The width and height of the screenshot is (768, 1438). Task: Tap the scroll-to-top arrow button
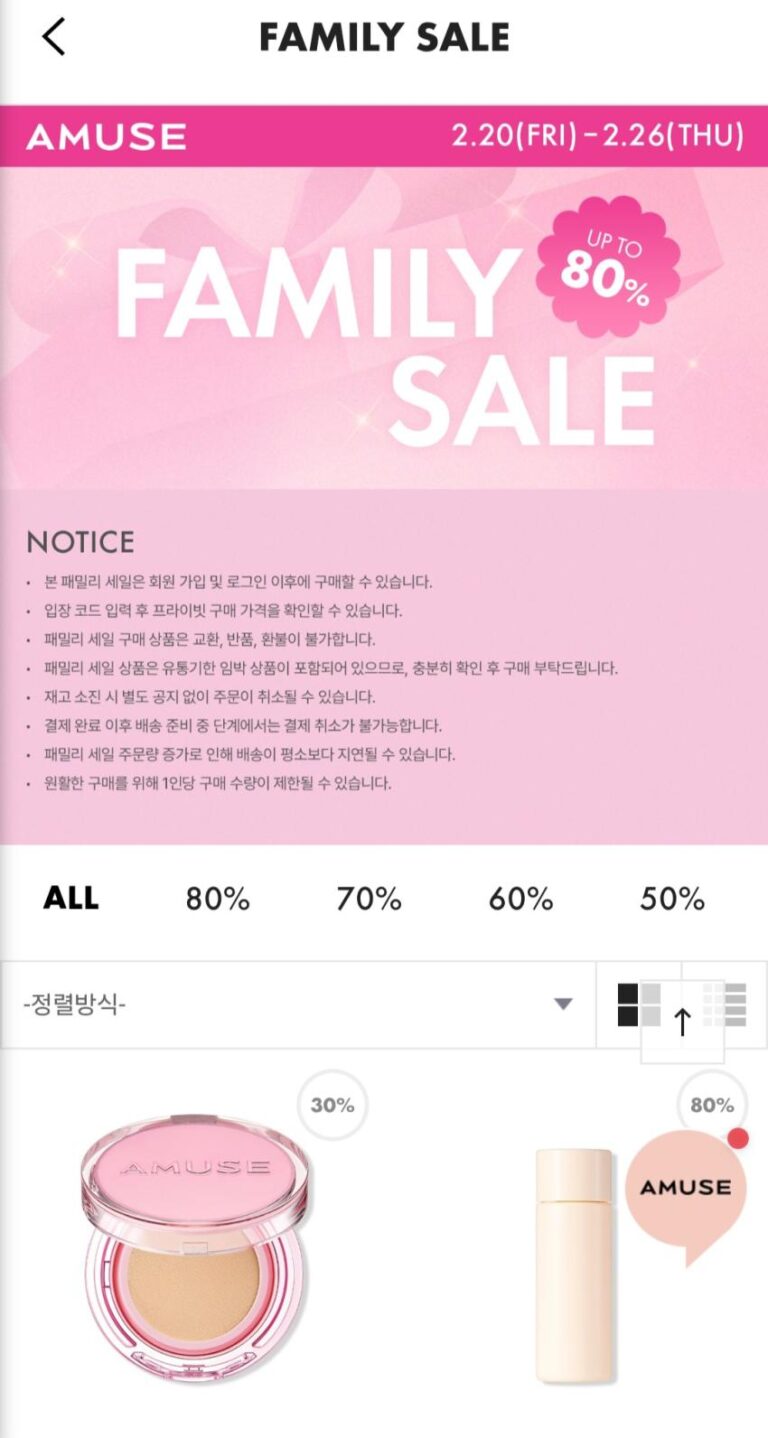[683, 1021]
